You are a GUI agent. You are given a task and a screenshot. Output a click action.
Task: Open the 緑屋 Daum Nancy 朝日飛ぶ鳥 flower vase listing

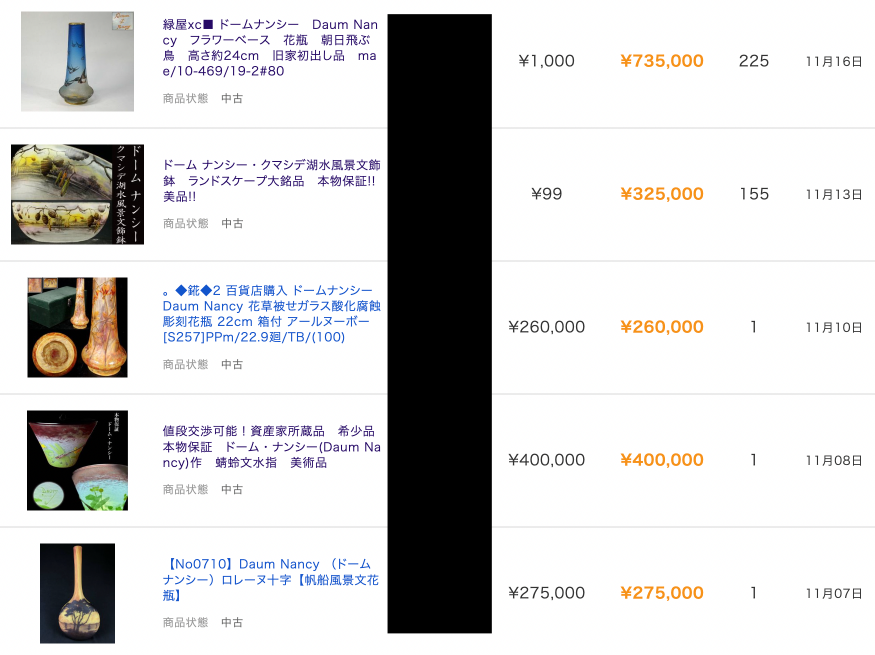click(x=270, y=47)
